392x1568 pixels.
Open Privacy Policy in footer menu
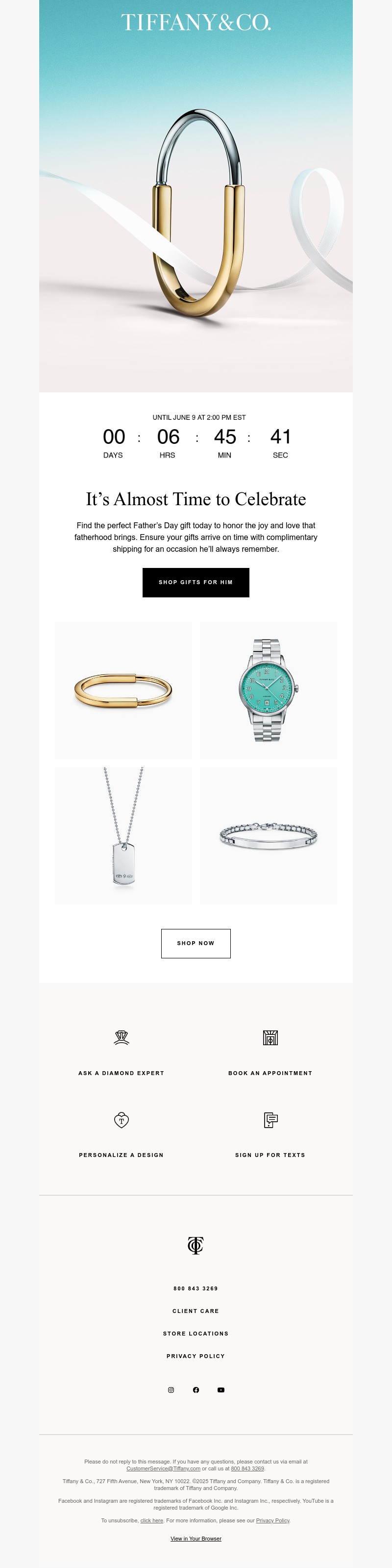pyautogui.click(x=196, y=1356)
